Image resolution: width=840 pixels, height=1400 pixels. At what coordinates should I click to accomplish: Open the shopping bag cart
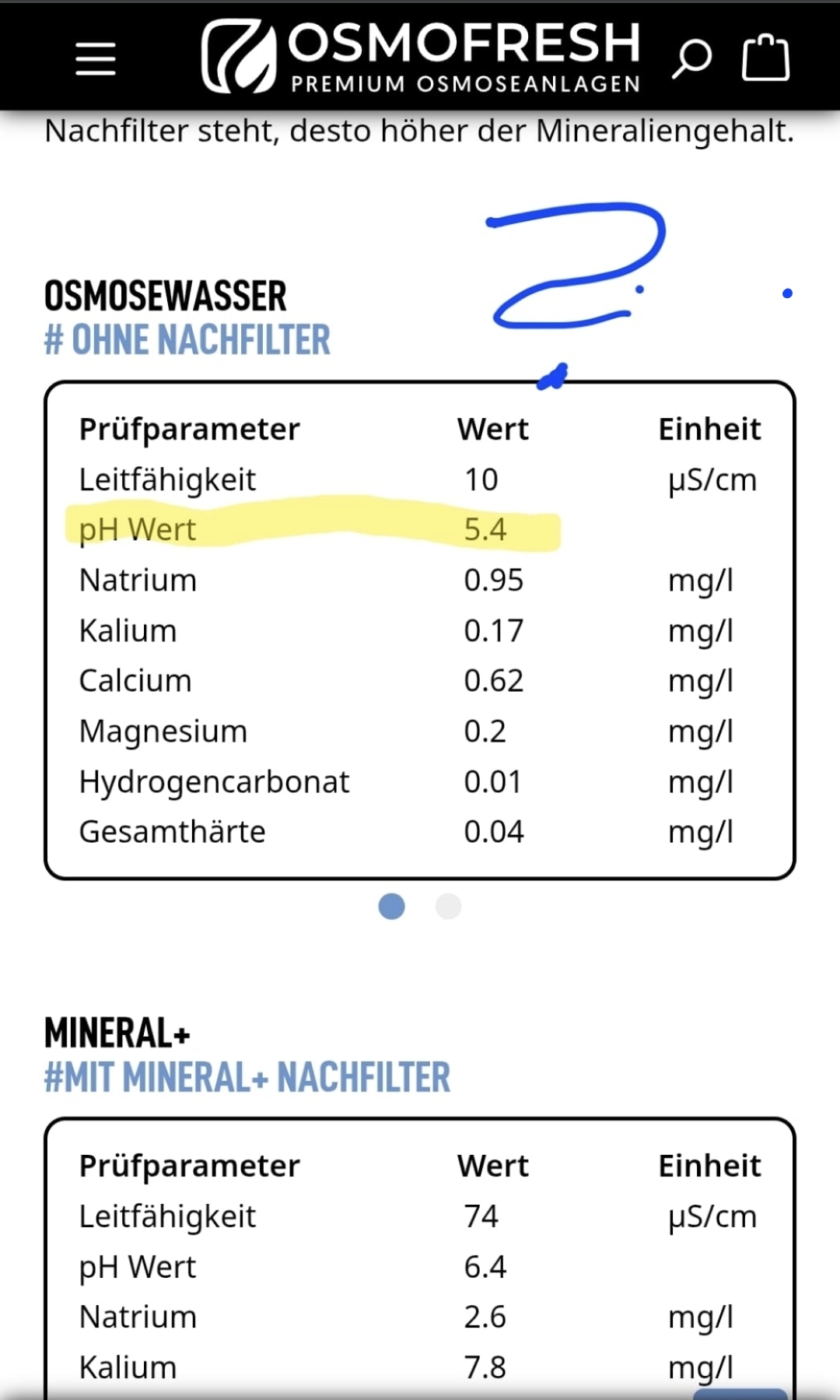(765, 58)
